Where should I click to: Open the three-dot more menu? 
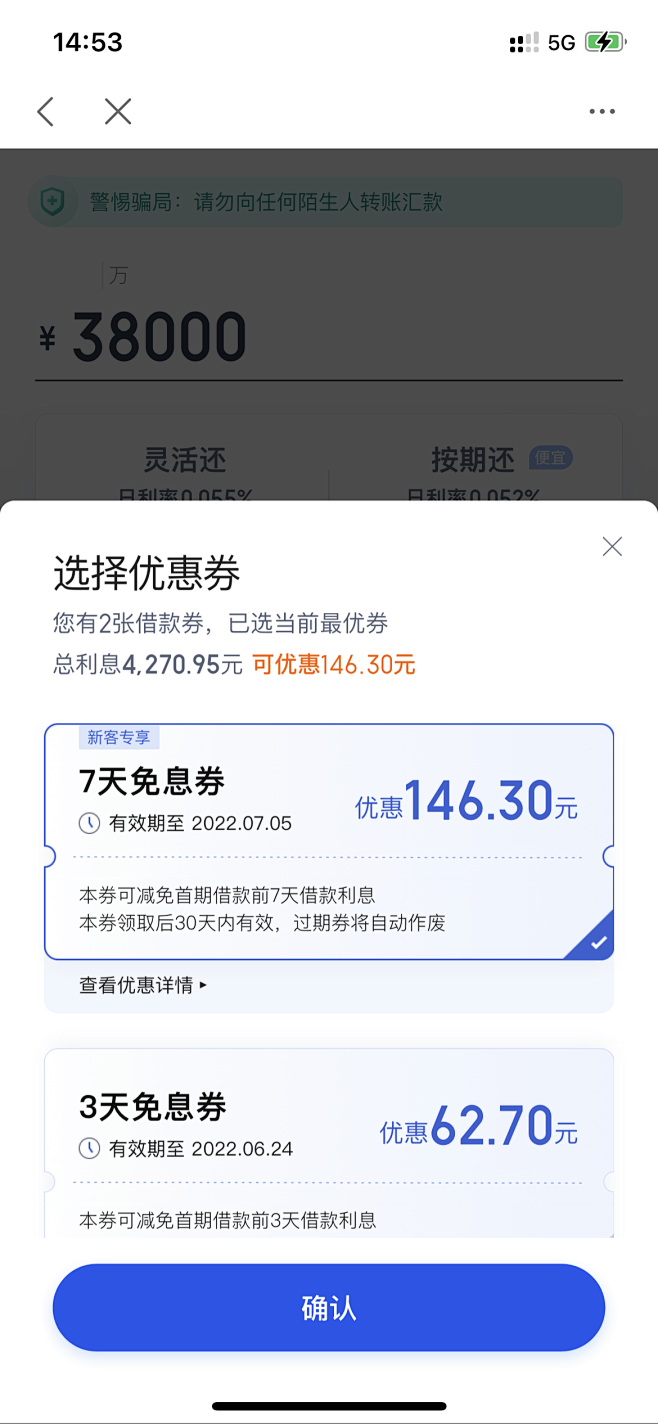point(602,111)
